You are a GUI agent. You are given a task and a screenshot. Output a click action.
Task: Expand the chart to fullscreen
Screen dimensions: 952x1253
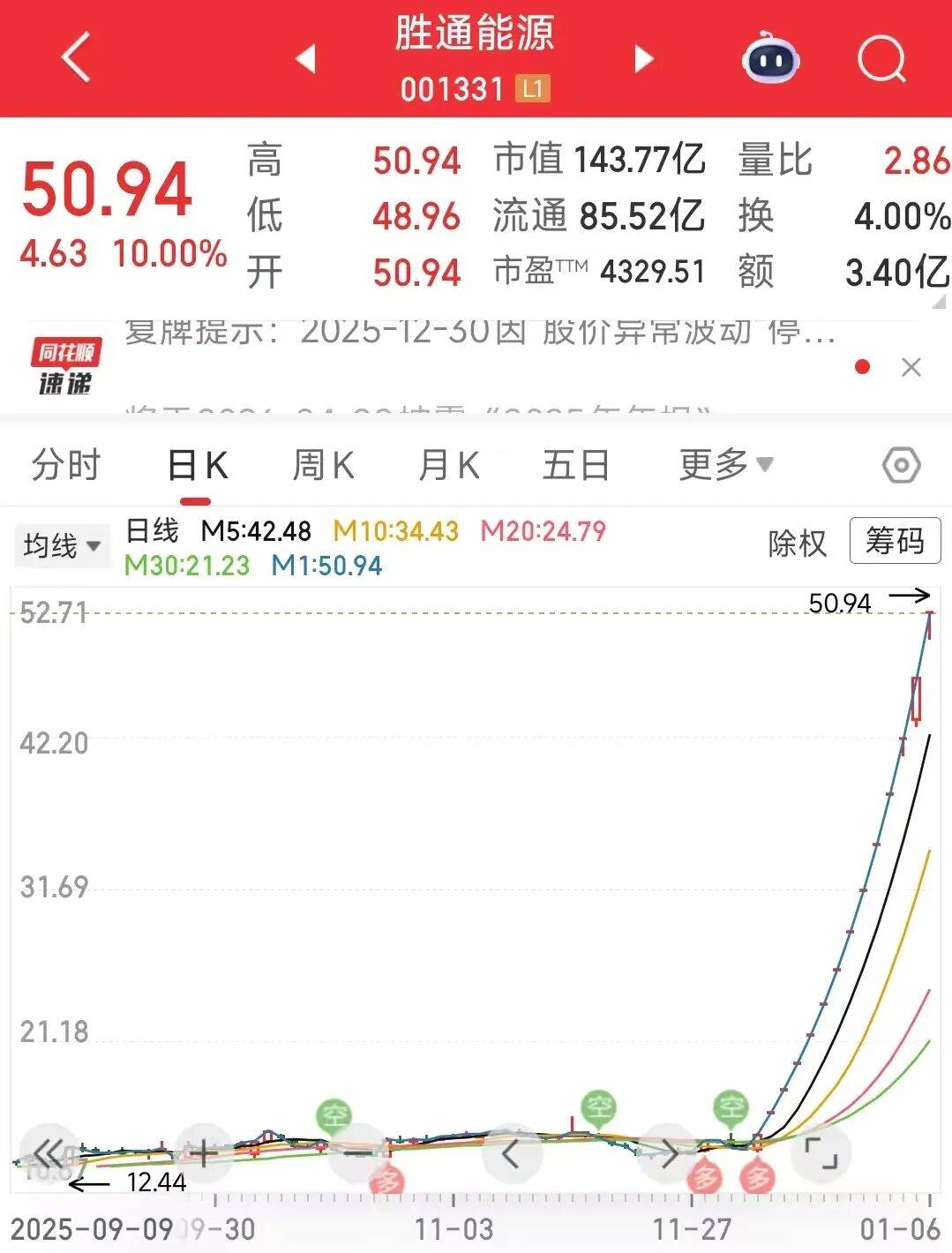(821, 1153)
